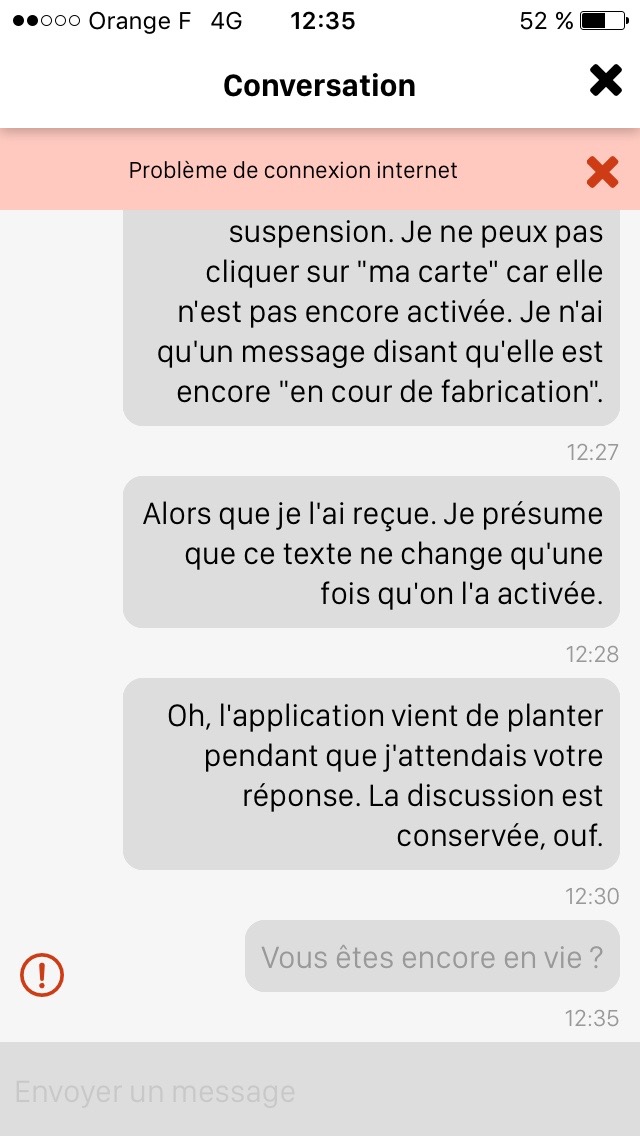Focus the 'Envoyer un message' field
Image resolution: width=640 pixels, height=1136 pixels.
click(x=320, y=1090)
